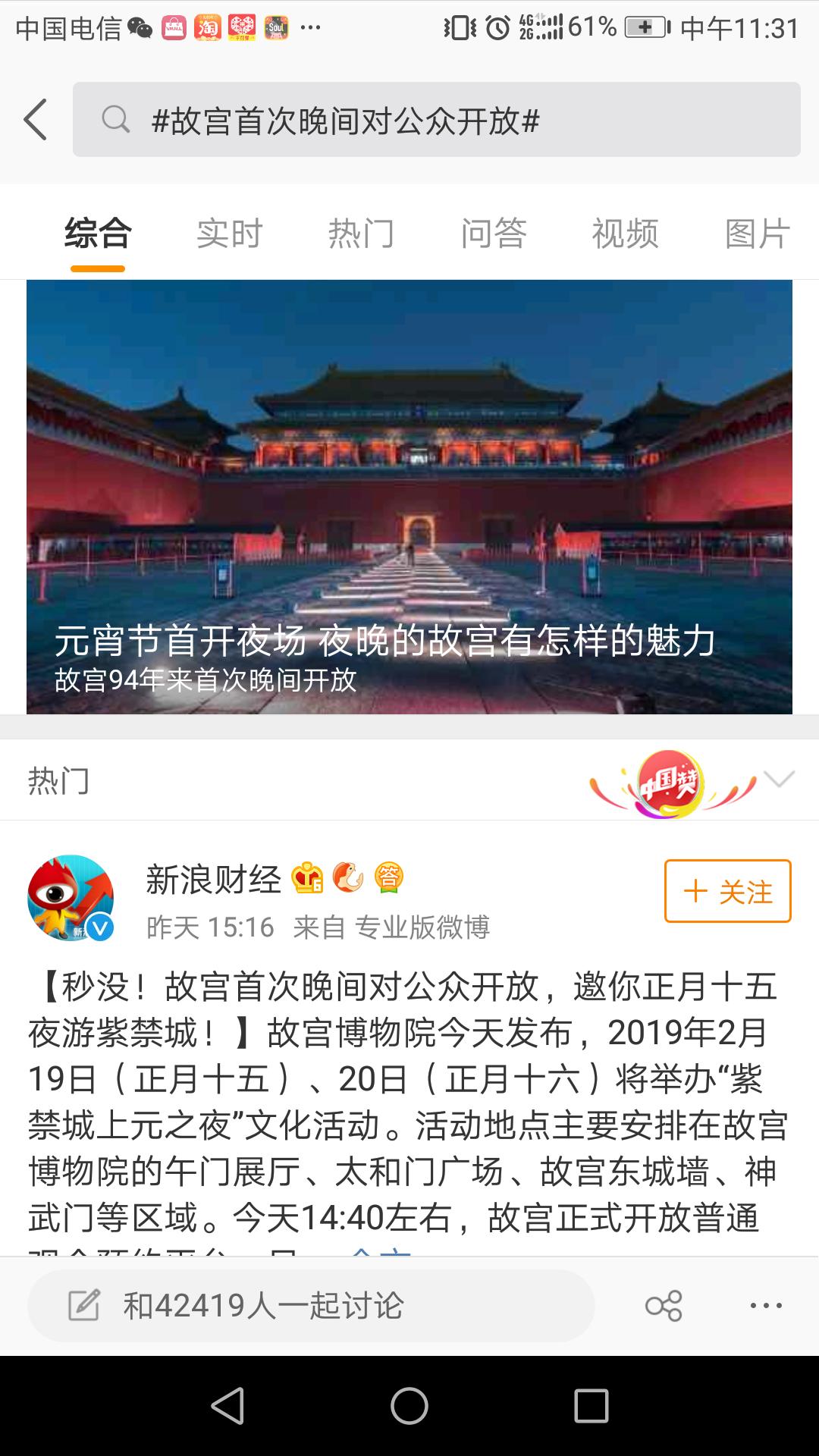Switch to the 热门 tab
Image resolution: width=819 pixels, height=1456 pixels.
click(362, 234)
